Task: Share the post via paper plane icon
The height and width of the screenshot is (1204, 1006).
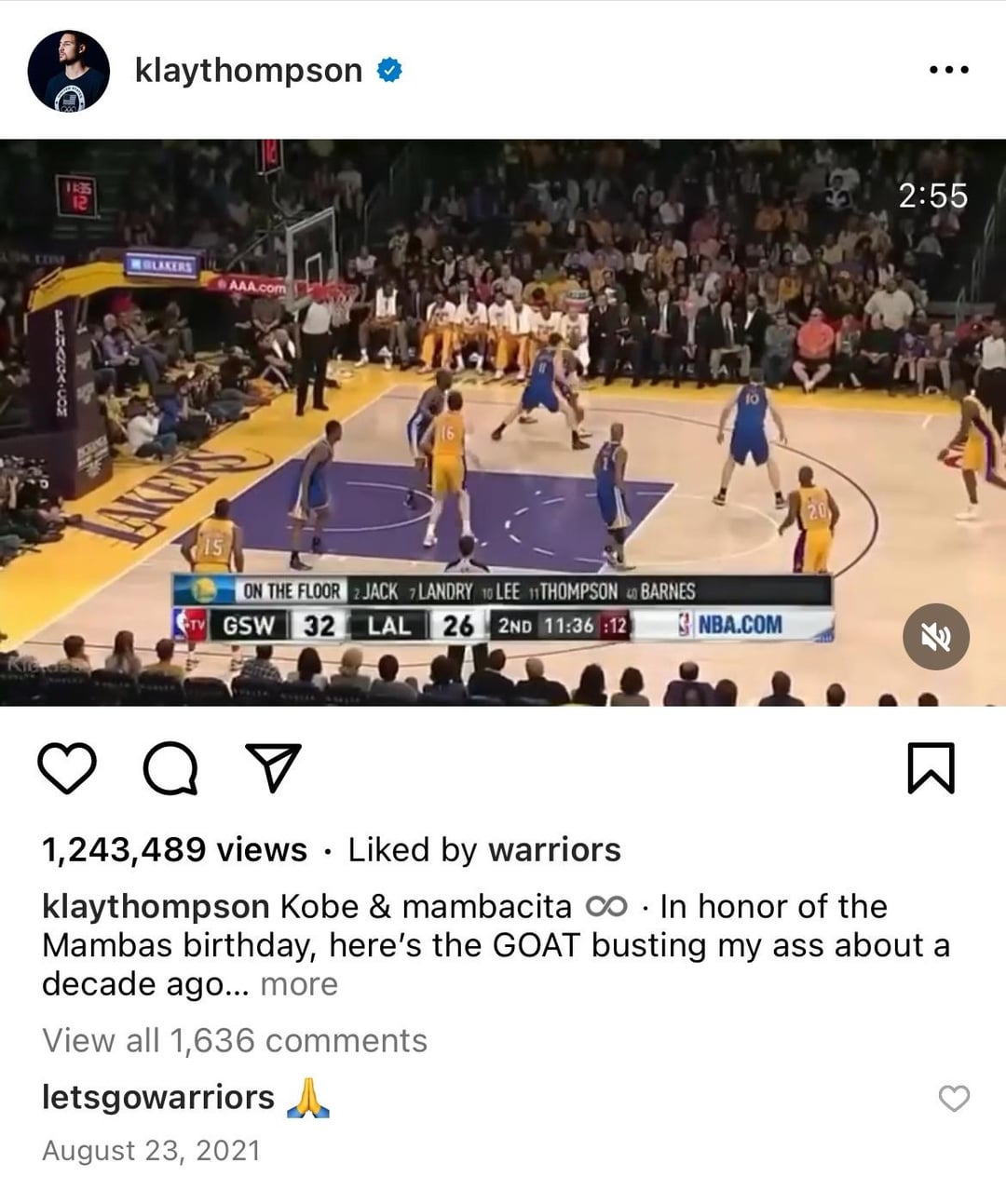Action: click(272, 768)
